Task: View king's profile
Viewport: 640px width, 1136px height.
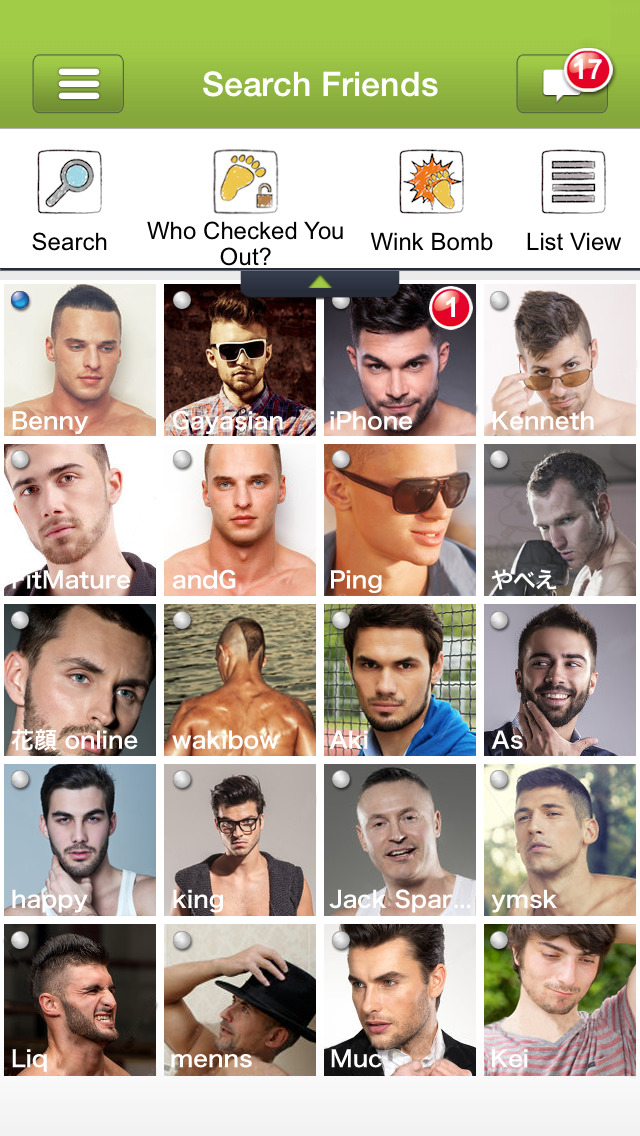Action: click(x=240, y=840)
